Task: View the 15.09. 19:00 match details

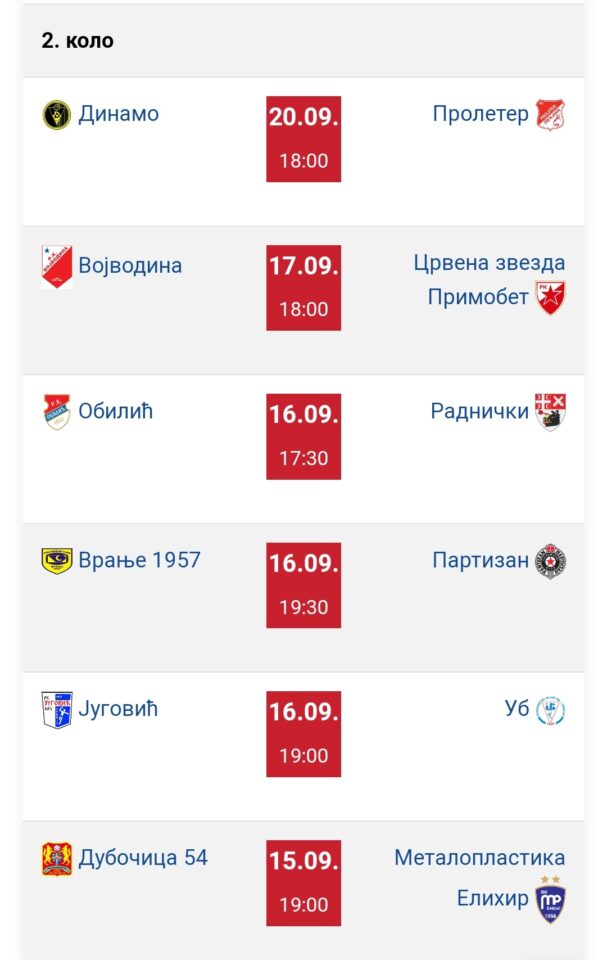Action: click(303, 884)
